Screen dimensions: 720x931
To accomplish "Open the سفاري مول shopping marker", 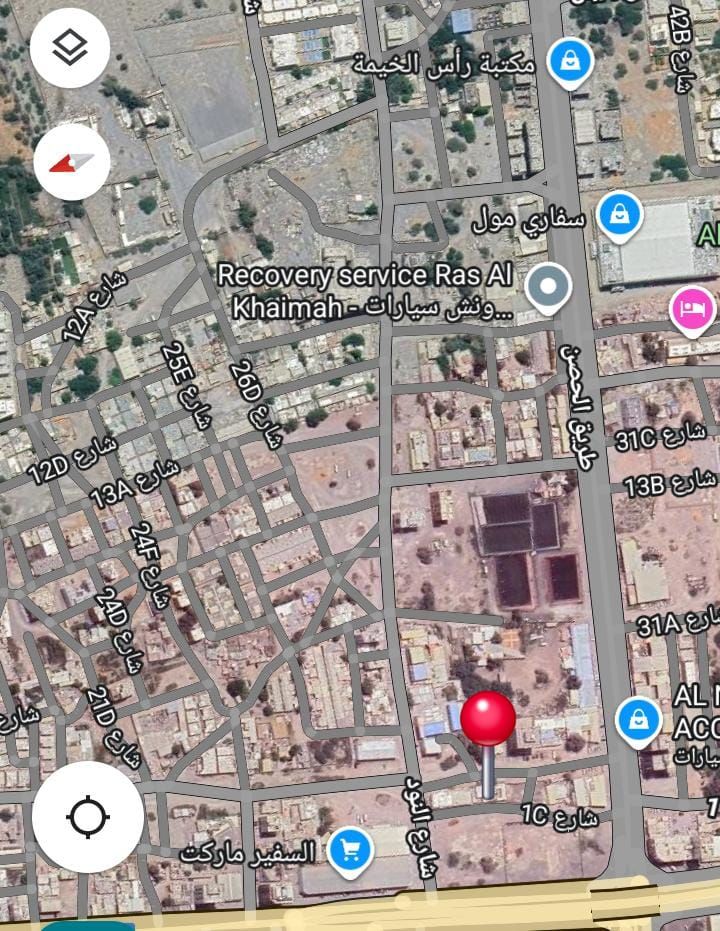I will coord(620,215).
